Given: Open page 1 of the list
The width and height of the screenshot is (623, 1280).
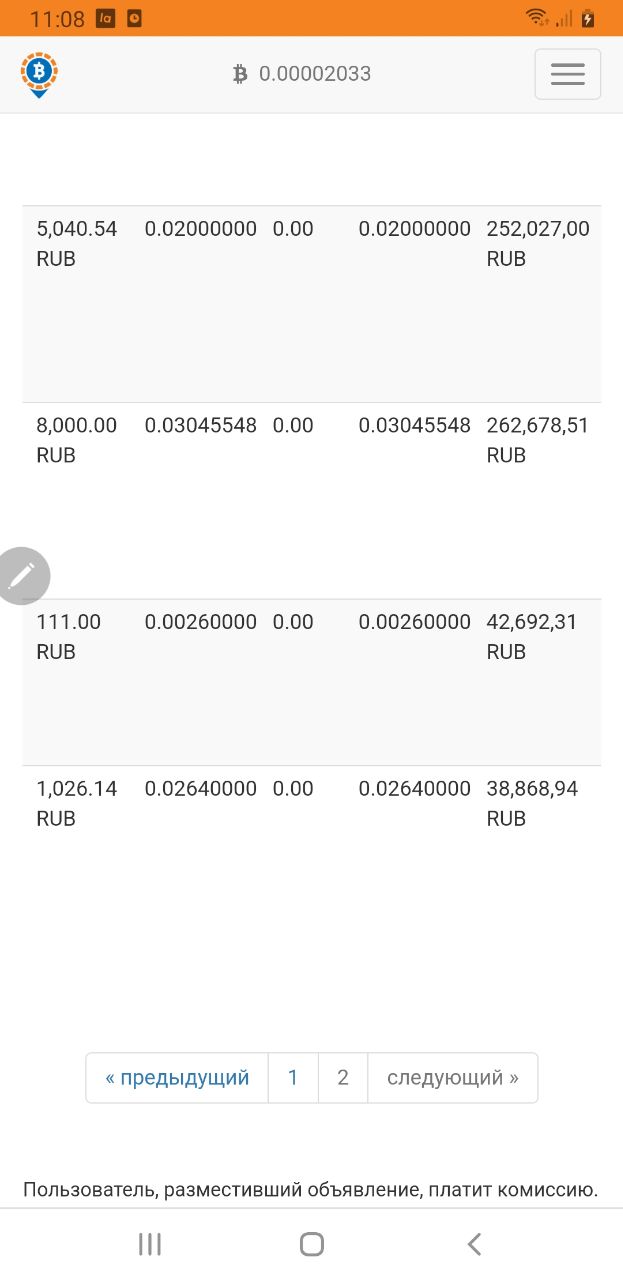Looking at the screenshot, I should click(293, 1078).
